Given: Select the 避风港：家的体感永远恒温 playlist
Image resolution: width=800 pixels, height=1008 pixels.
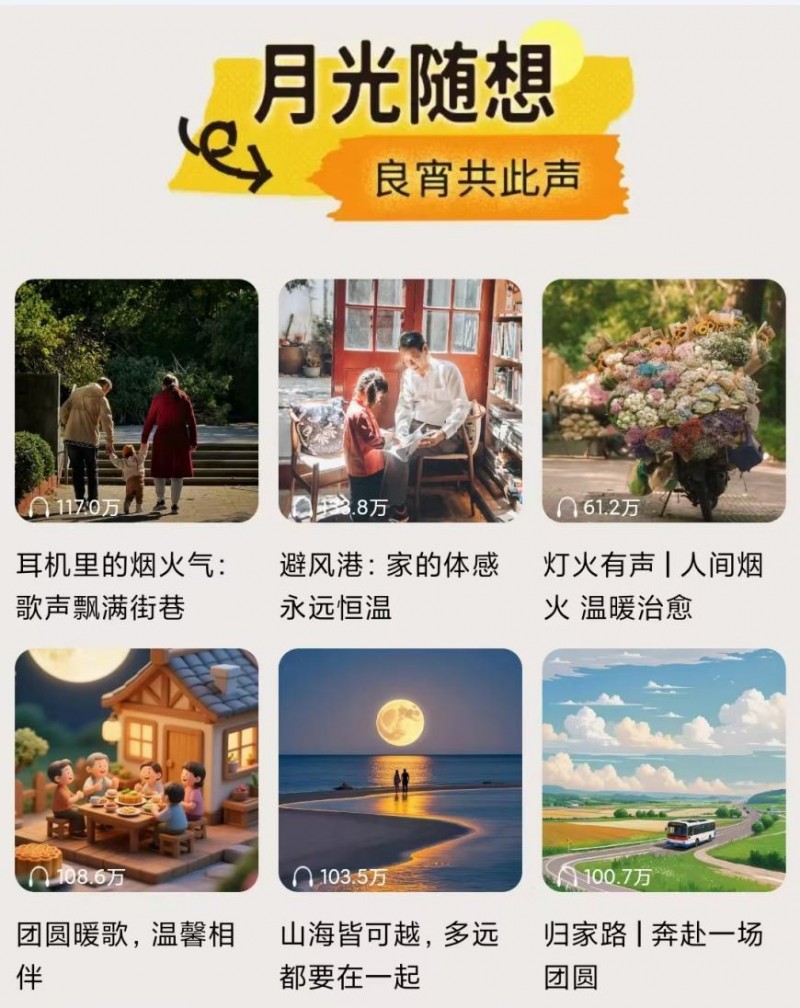Looking at the screenshot, I should click(400, 400).
